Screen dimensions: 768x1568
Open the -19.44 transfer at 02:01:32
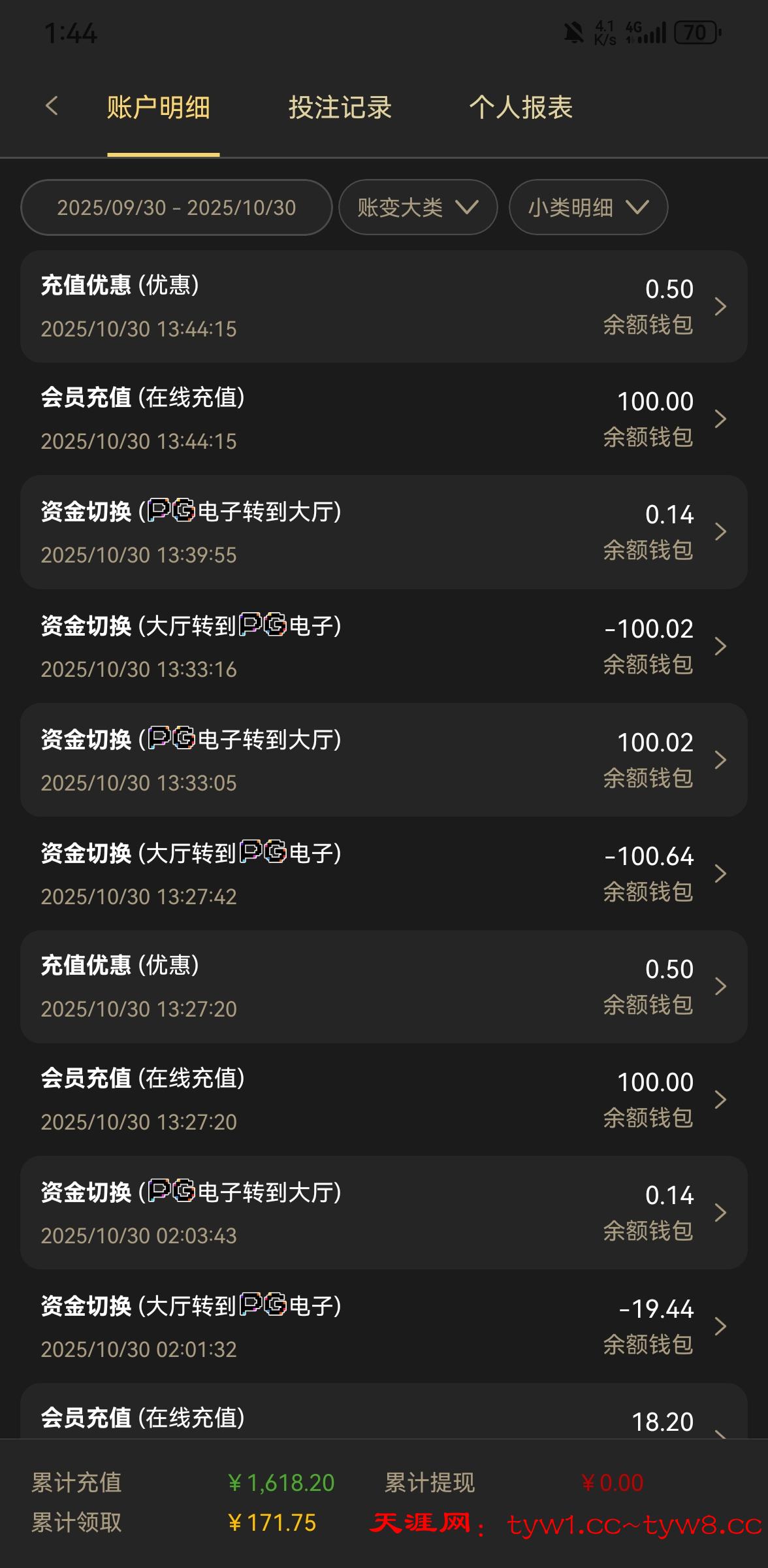click(384, 1326)
